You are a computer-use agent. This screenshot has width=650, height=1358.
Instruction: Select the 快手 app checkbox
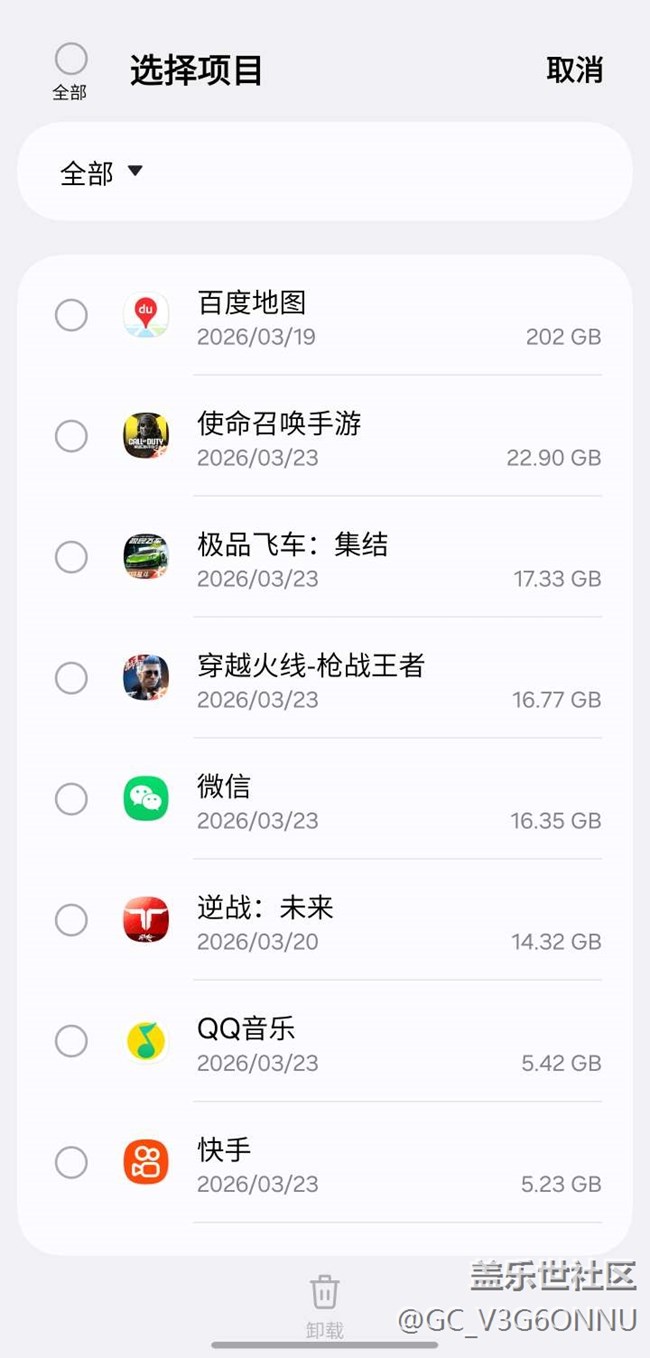[71, 1163]
